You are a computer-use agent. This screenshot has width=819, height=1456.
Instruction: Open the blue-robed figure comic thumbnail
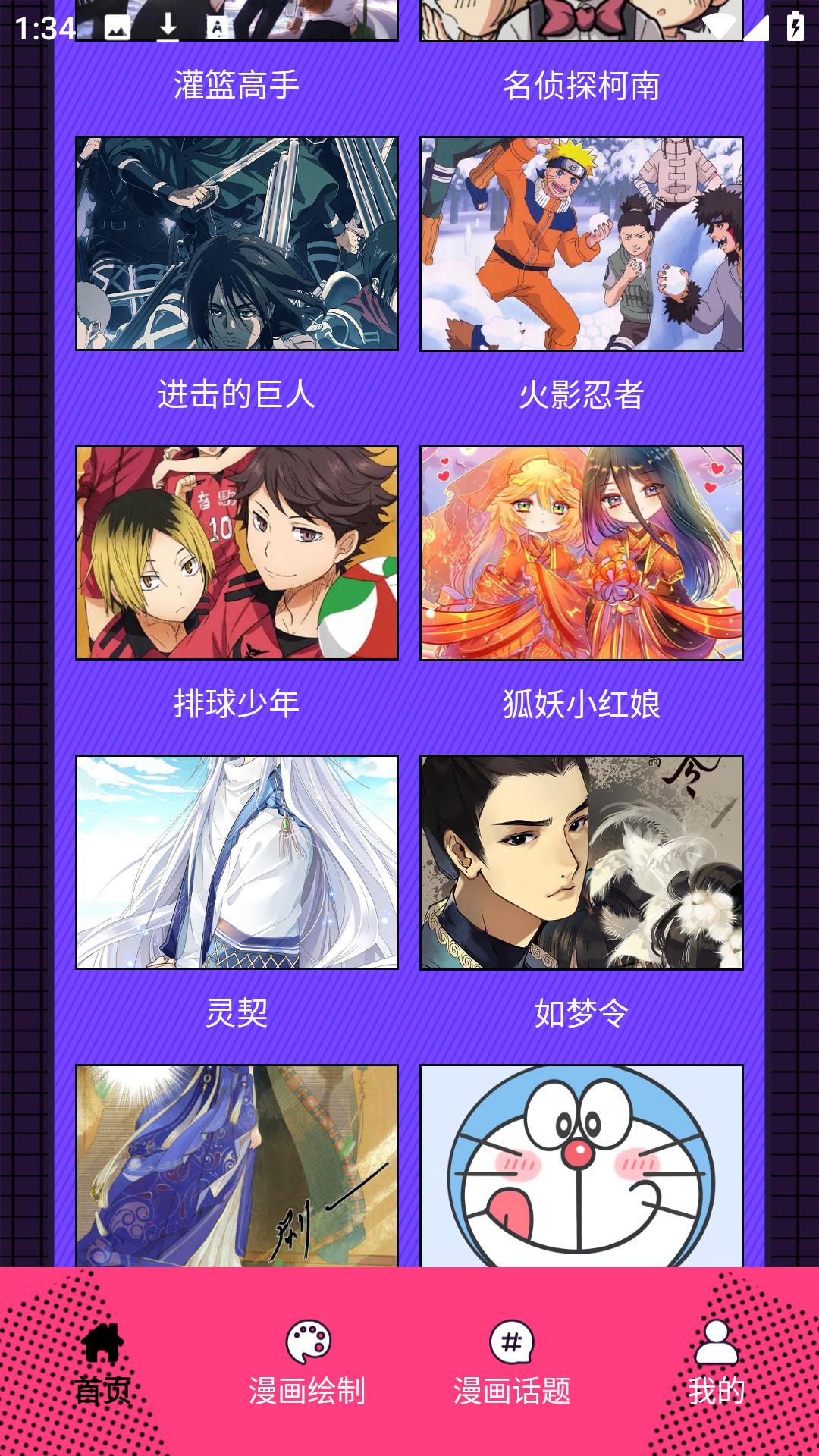(x=237, y=1166)
